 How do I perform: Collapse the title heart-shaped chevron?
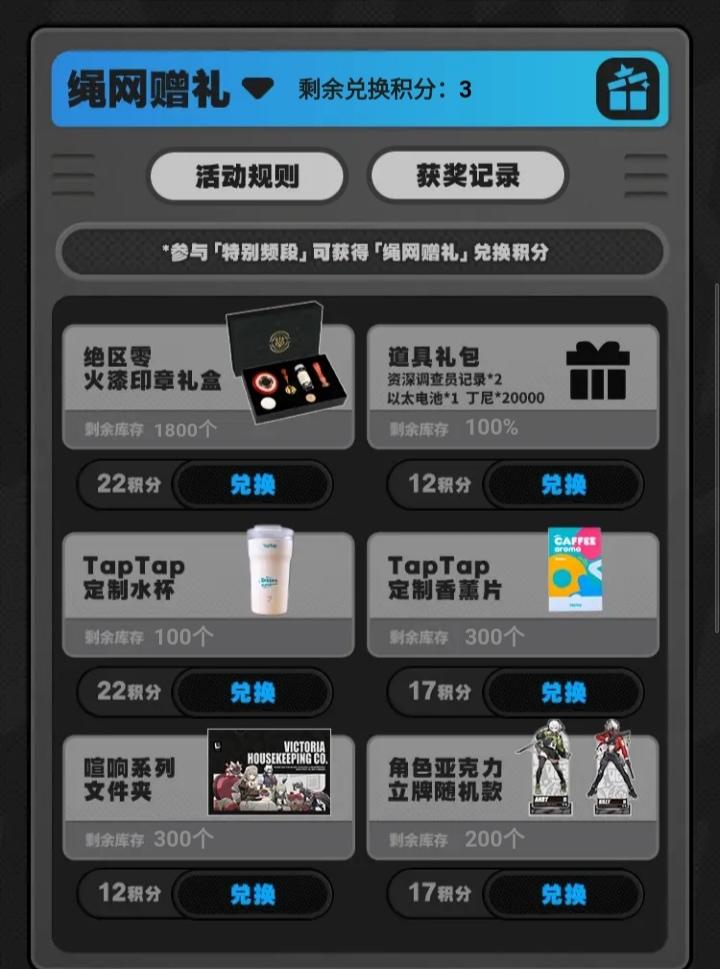tap(251, 88)
